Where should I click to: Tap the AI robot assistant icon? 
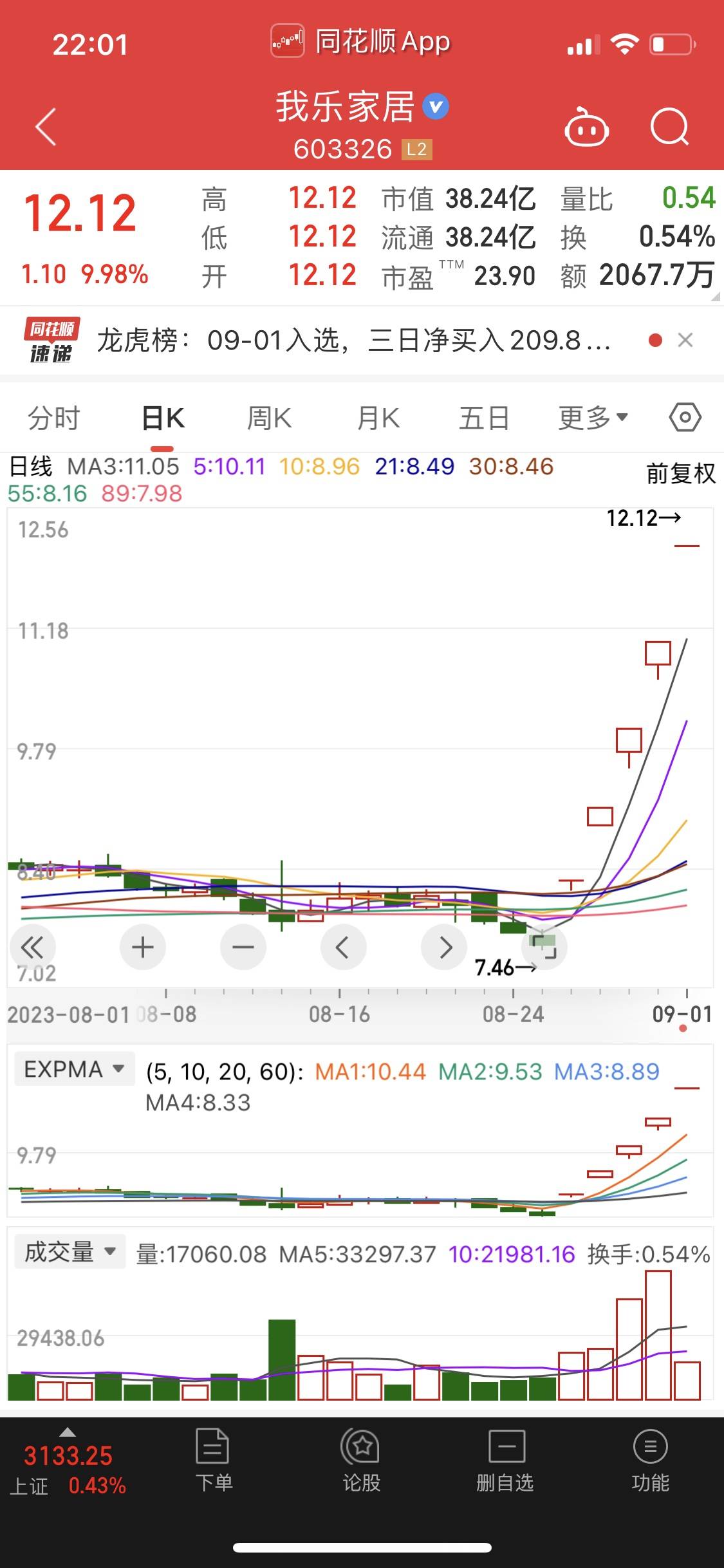587,127
